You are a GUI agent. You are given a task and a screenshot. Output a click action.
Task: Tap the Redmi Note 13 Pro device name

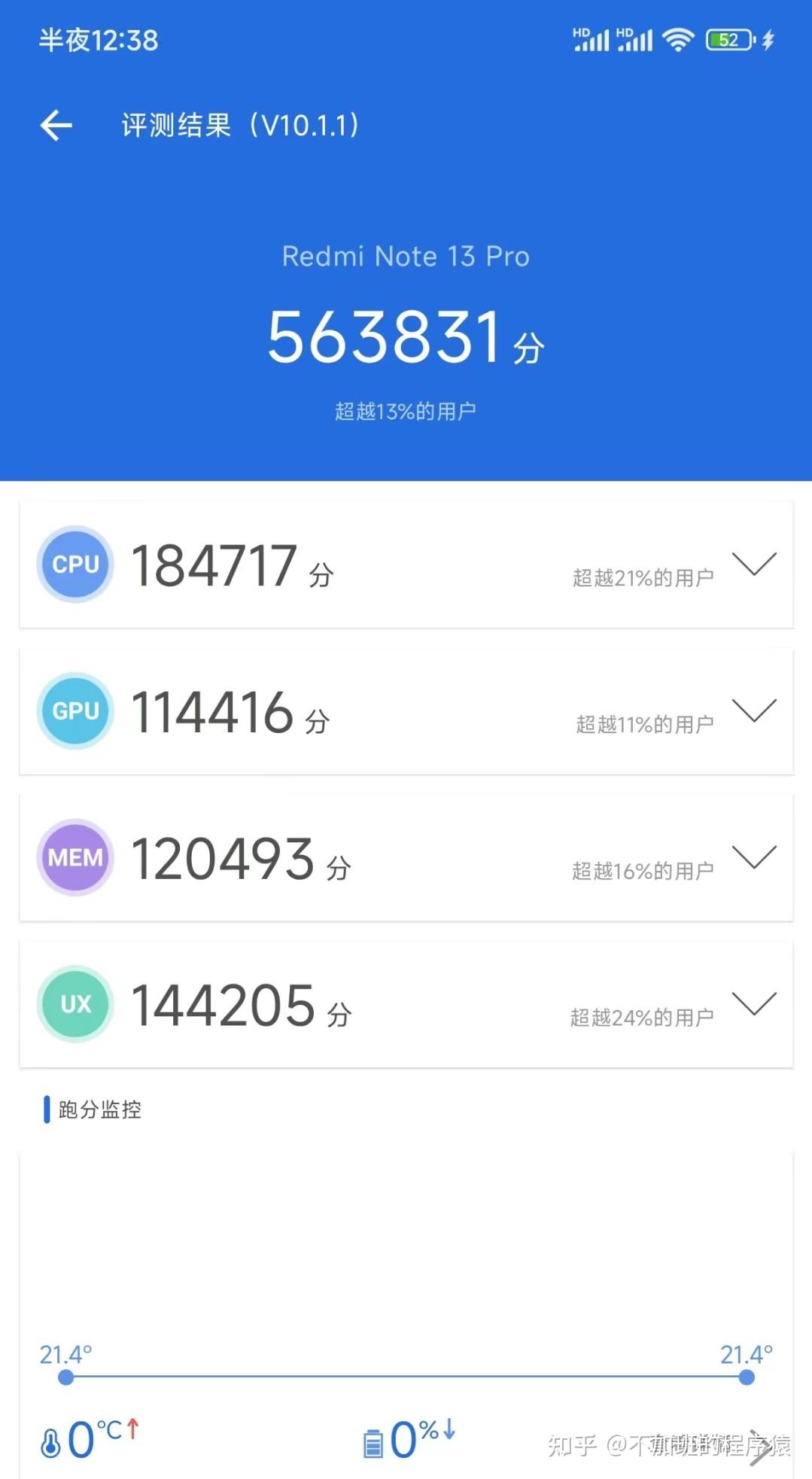[x=406, y=256]
